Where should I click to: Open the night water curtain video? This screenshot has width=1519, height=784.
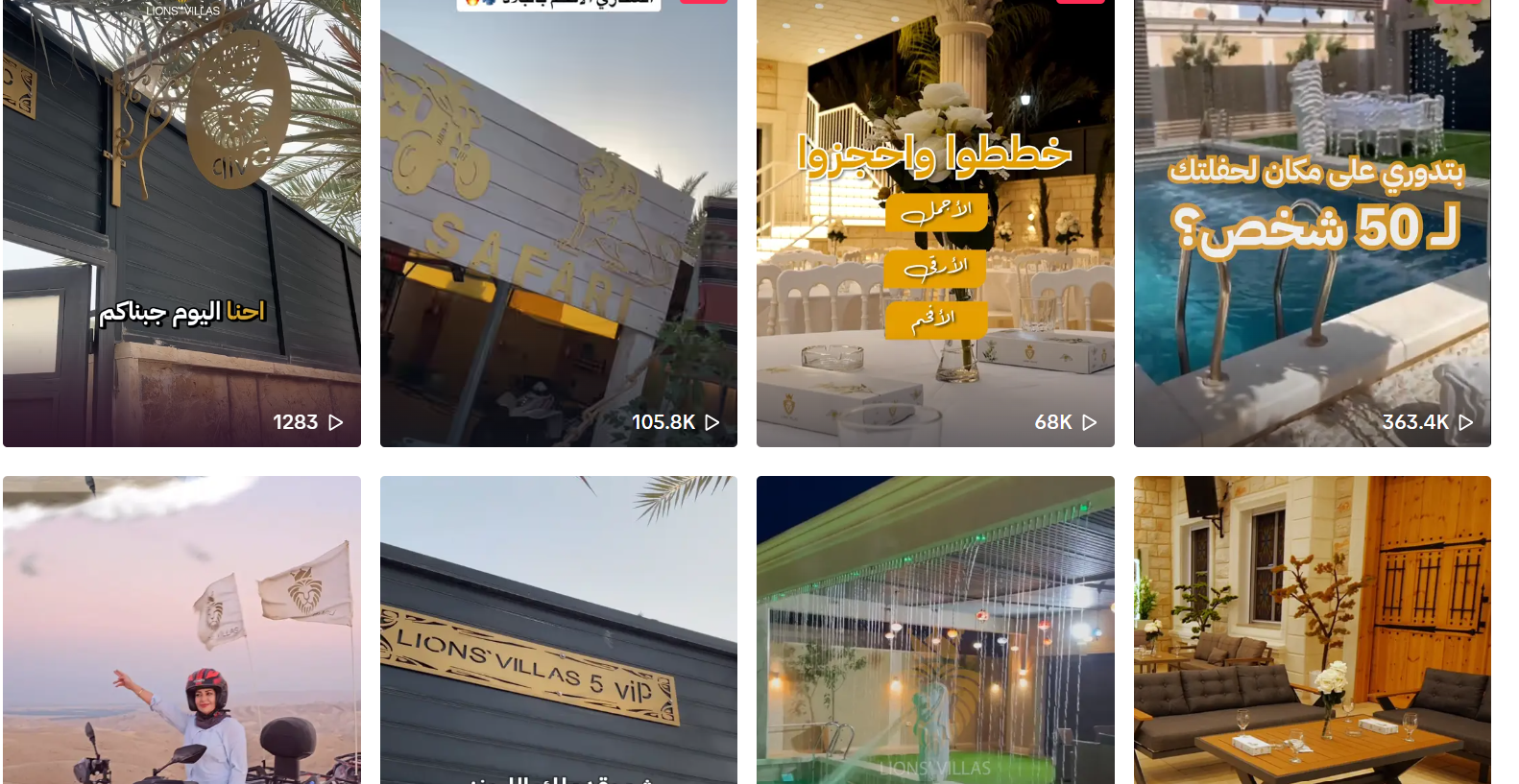pos(935,630)
